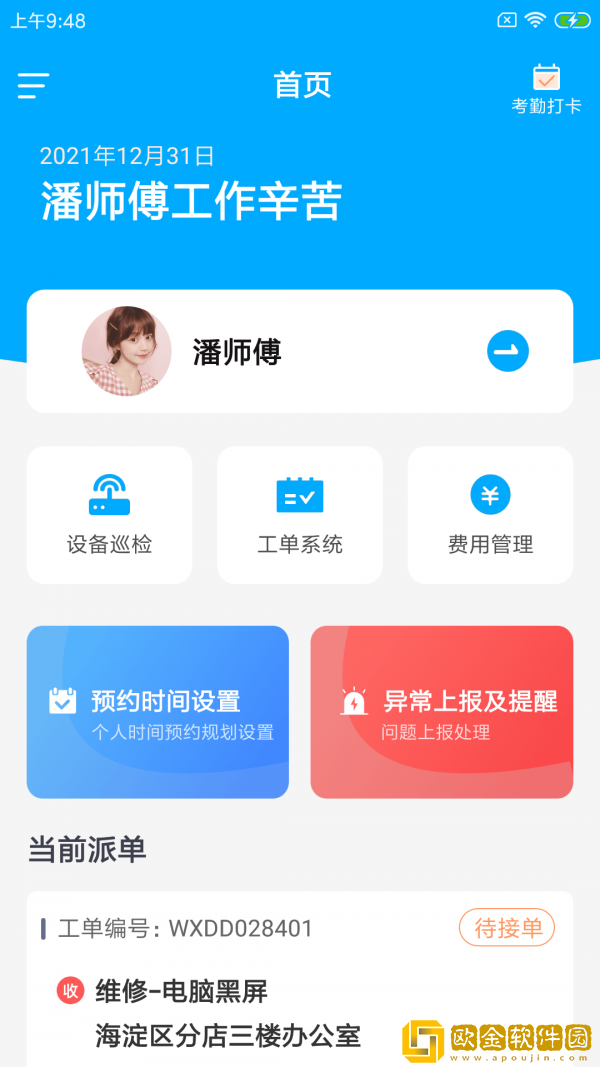The height and width of the screenshot is (1067, 600).
Task: Open 预约时间设置 appointment settings card
Action: (x=158, y=712)
